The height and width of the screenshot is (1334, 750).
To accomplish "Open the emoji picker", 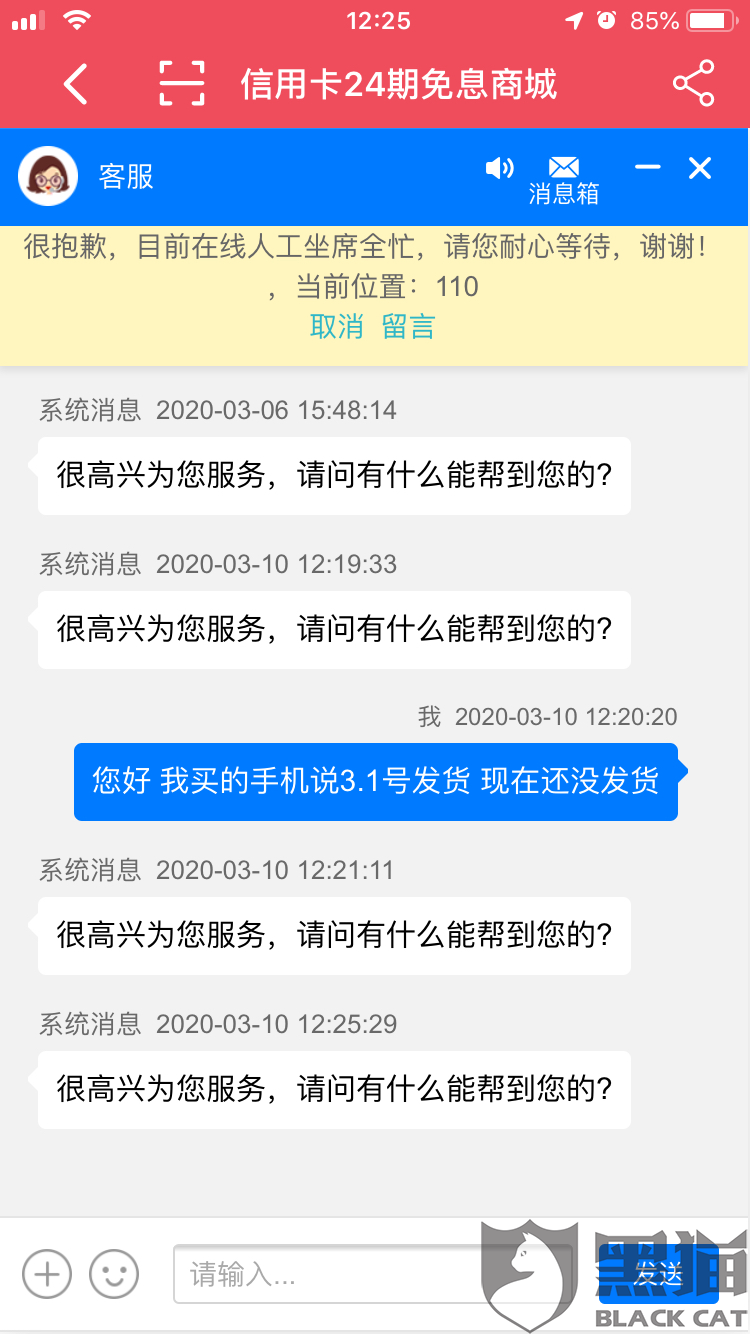I will 114,1274.
